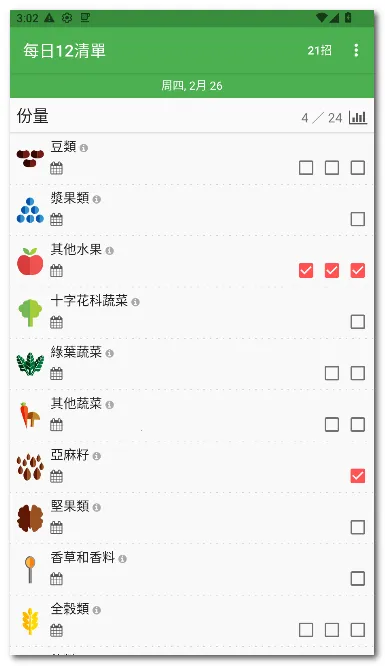Open the calendar under 堅果類
The image size is (385, 666).
point(57,528)
